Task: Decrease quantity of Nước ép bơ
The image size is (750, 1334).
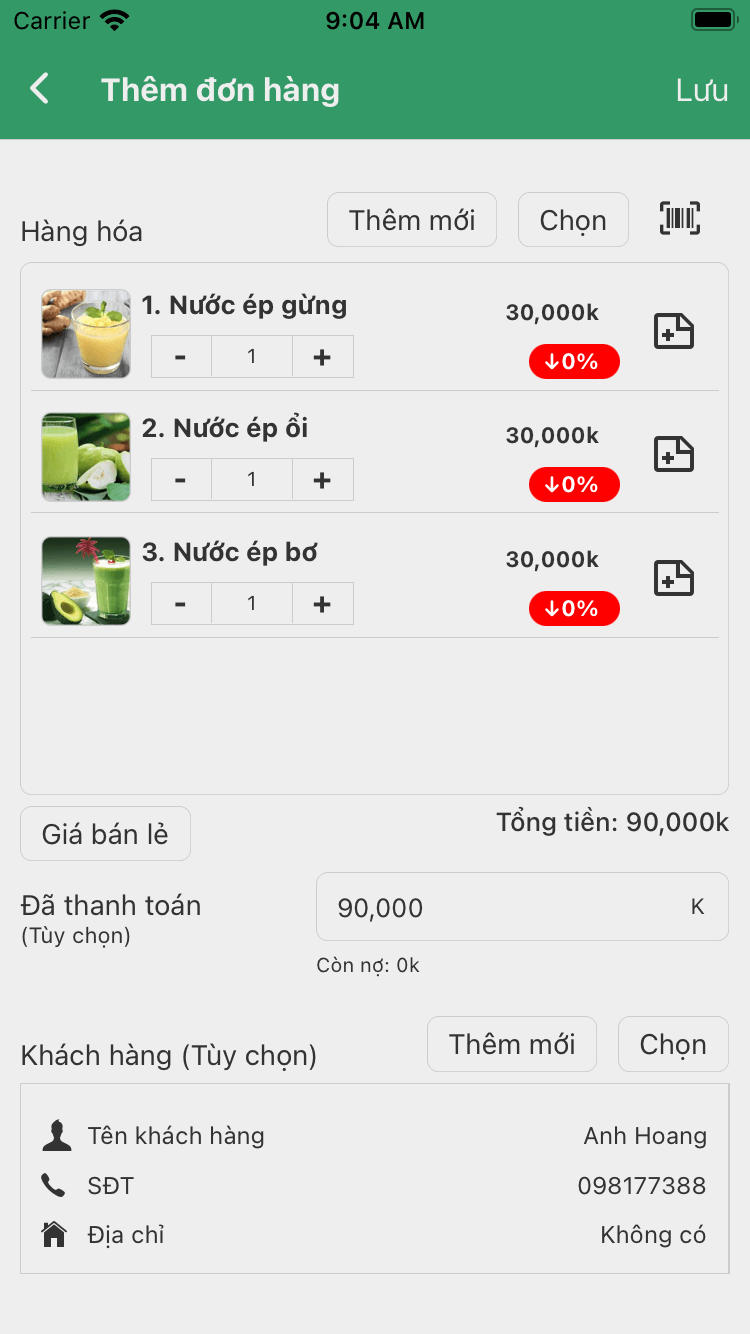Action: coord(181,604)
